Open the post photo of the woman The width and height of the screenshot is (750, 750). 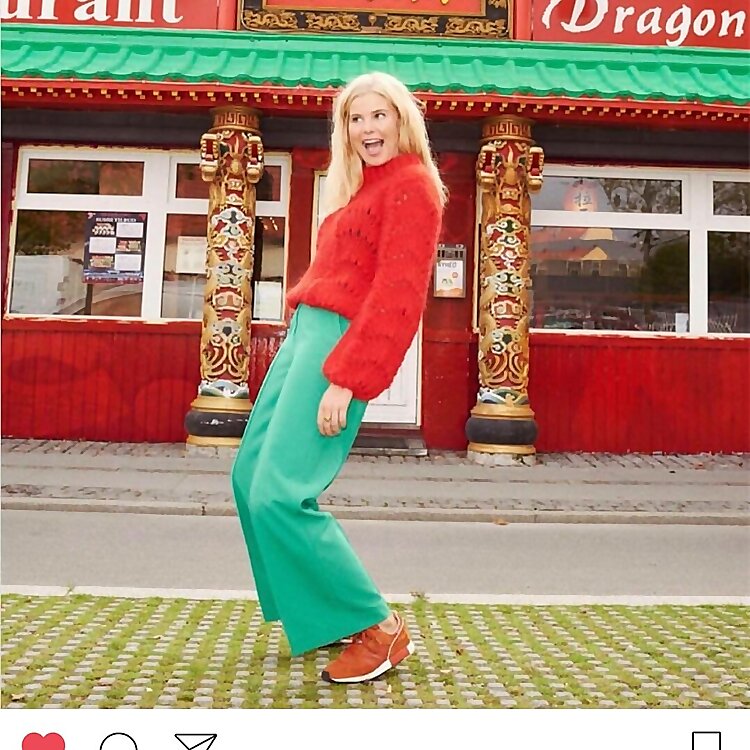[375, 360]
